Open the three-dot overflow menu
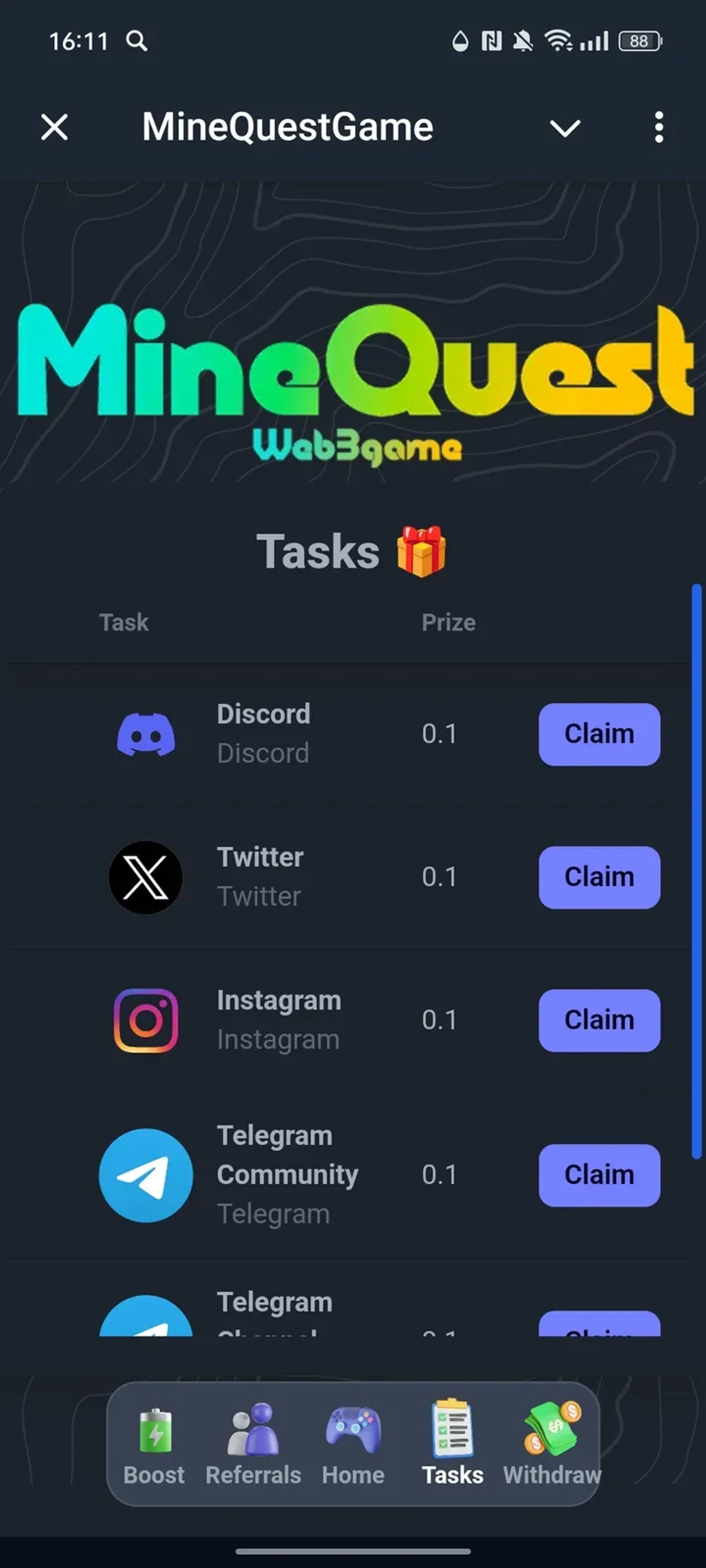The height and width of the screenshot is (1568, 706). click(x=658, y=127)
